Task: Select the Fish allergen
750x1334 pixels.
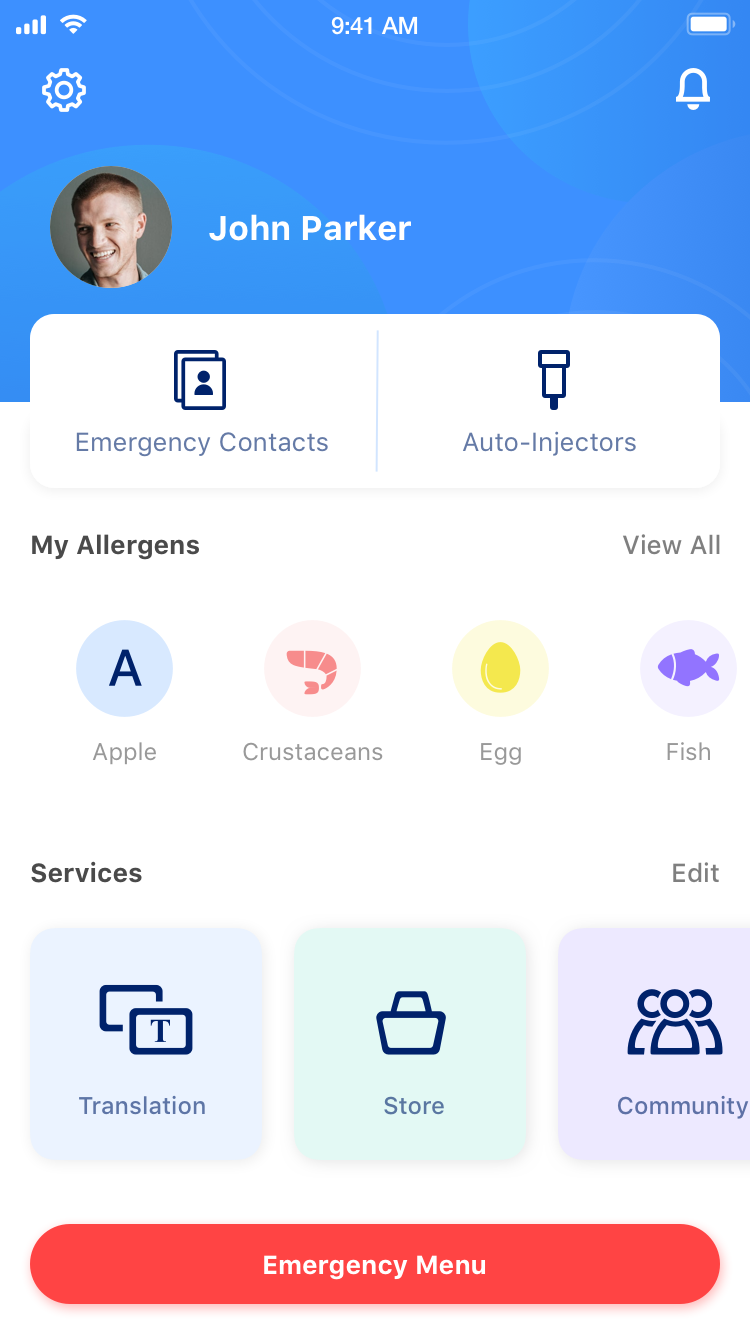Action: [688, 669]
